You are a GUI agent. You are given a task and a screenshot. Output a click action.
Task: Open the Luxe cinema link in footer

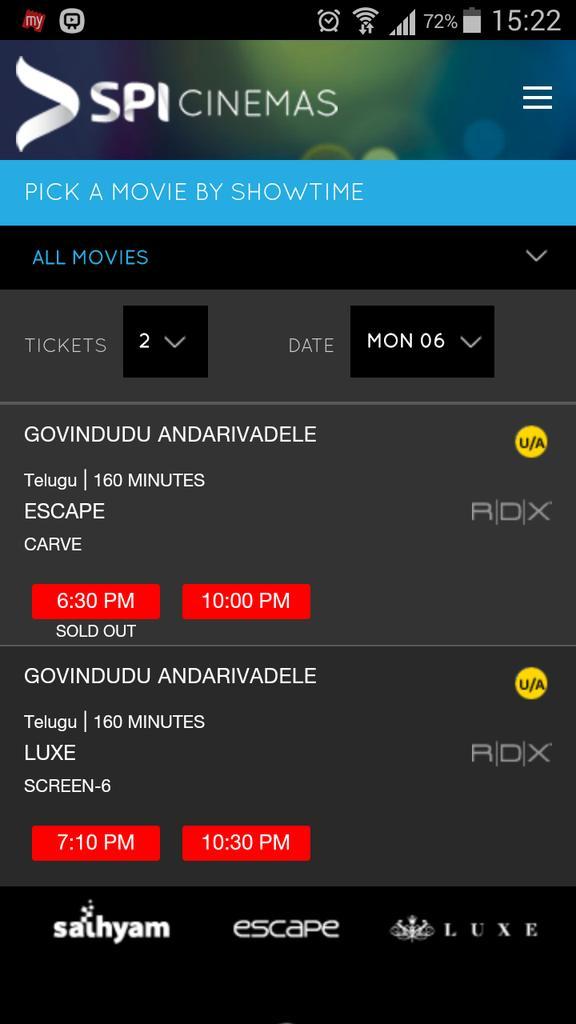pyautogui.click(x=464, y=929)
